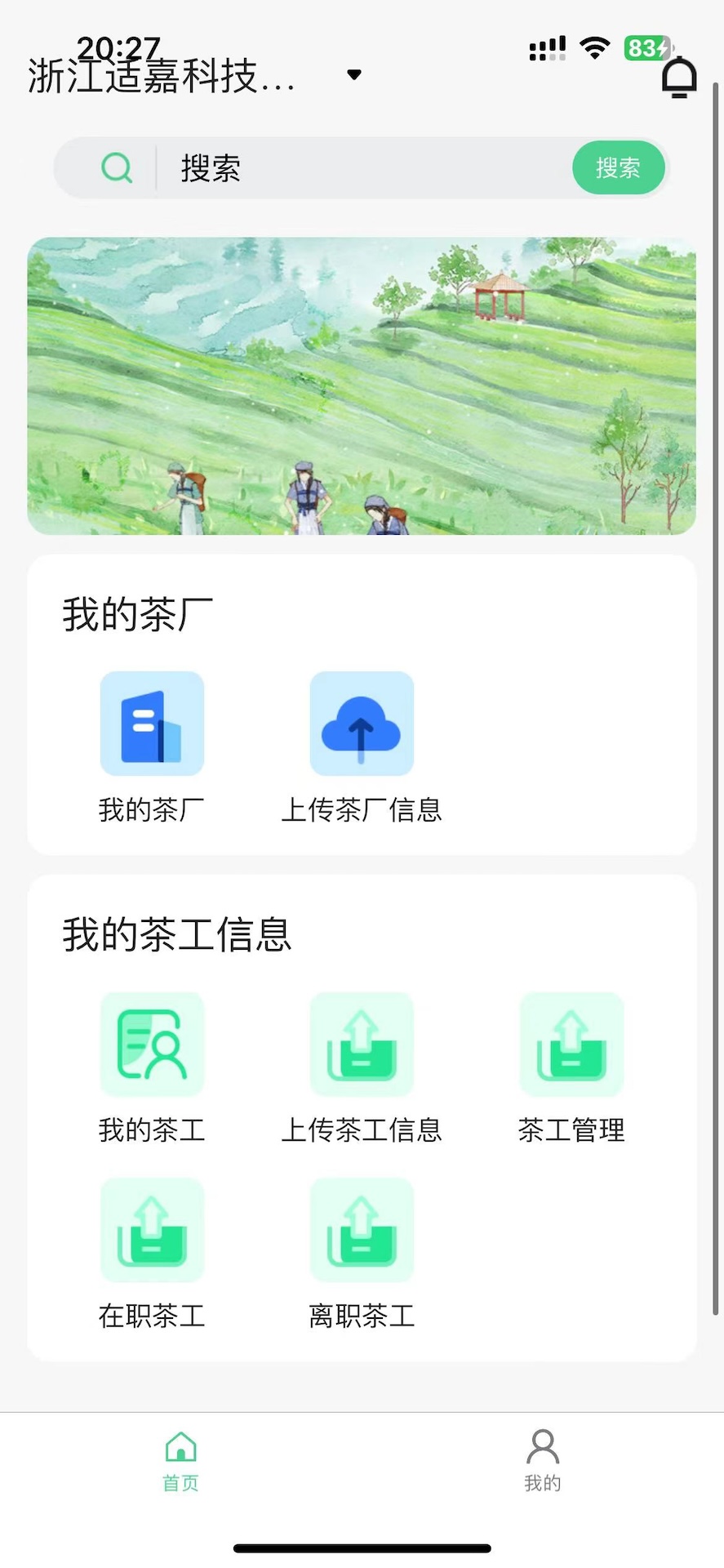The width and height of the screenshot is (724, 1568).
Task: Open 我的茶厂 via its text label
Action: [x=151, y=809]
